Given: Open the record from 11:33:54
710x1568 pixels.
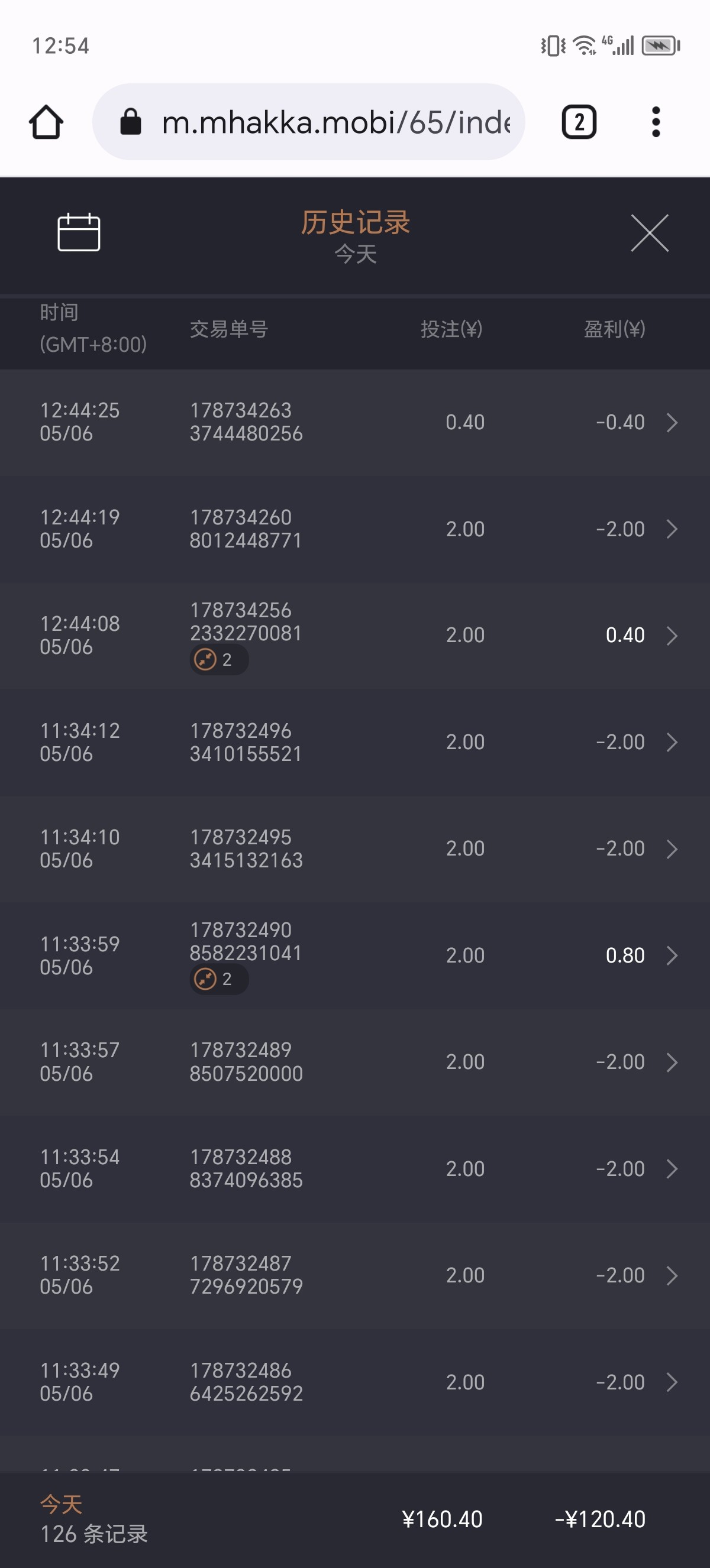Looking at the screenshot, I should click(355, 1169).
